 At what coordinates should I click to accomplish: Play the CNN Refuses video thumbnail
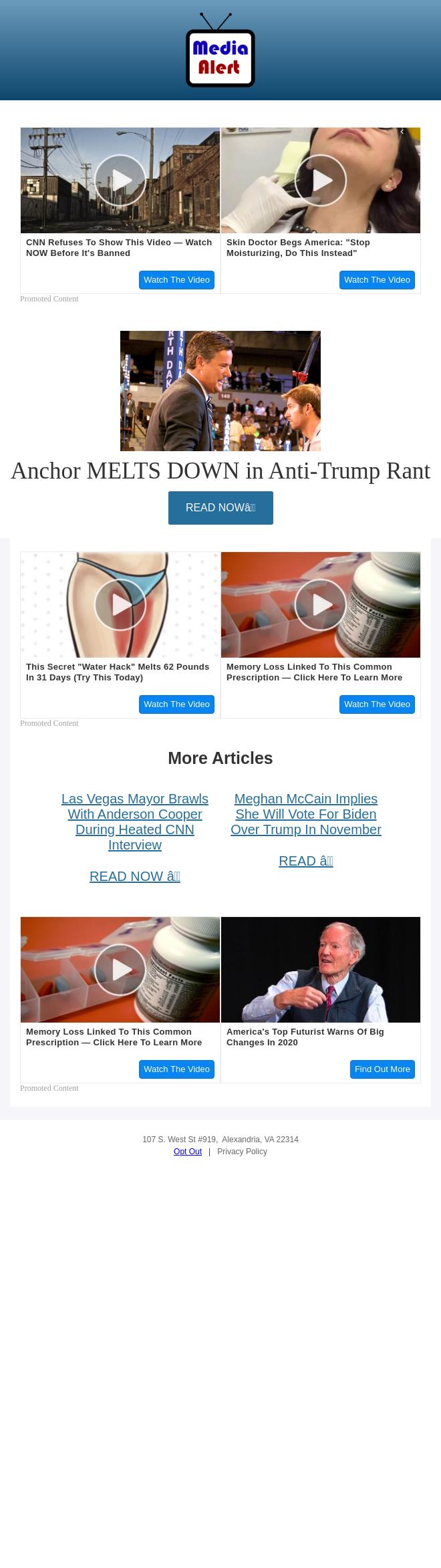point(120,180)
